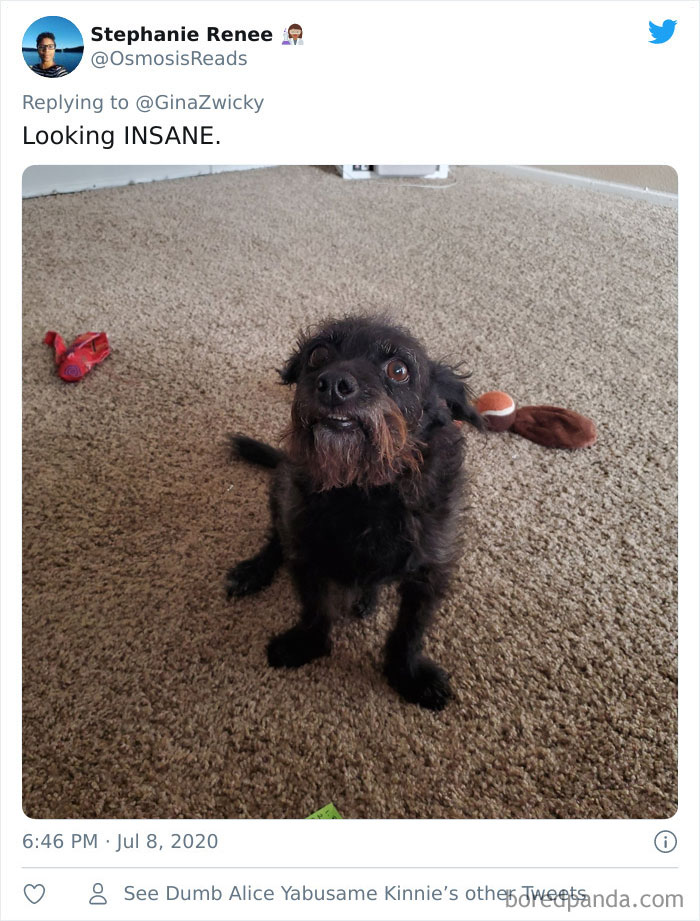700x921 pixels.
Task: Like the tweet with the heart icon
Action: pos(34,893)
